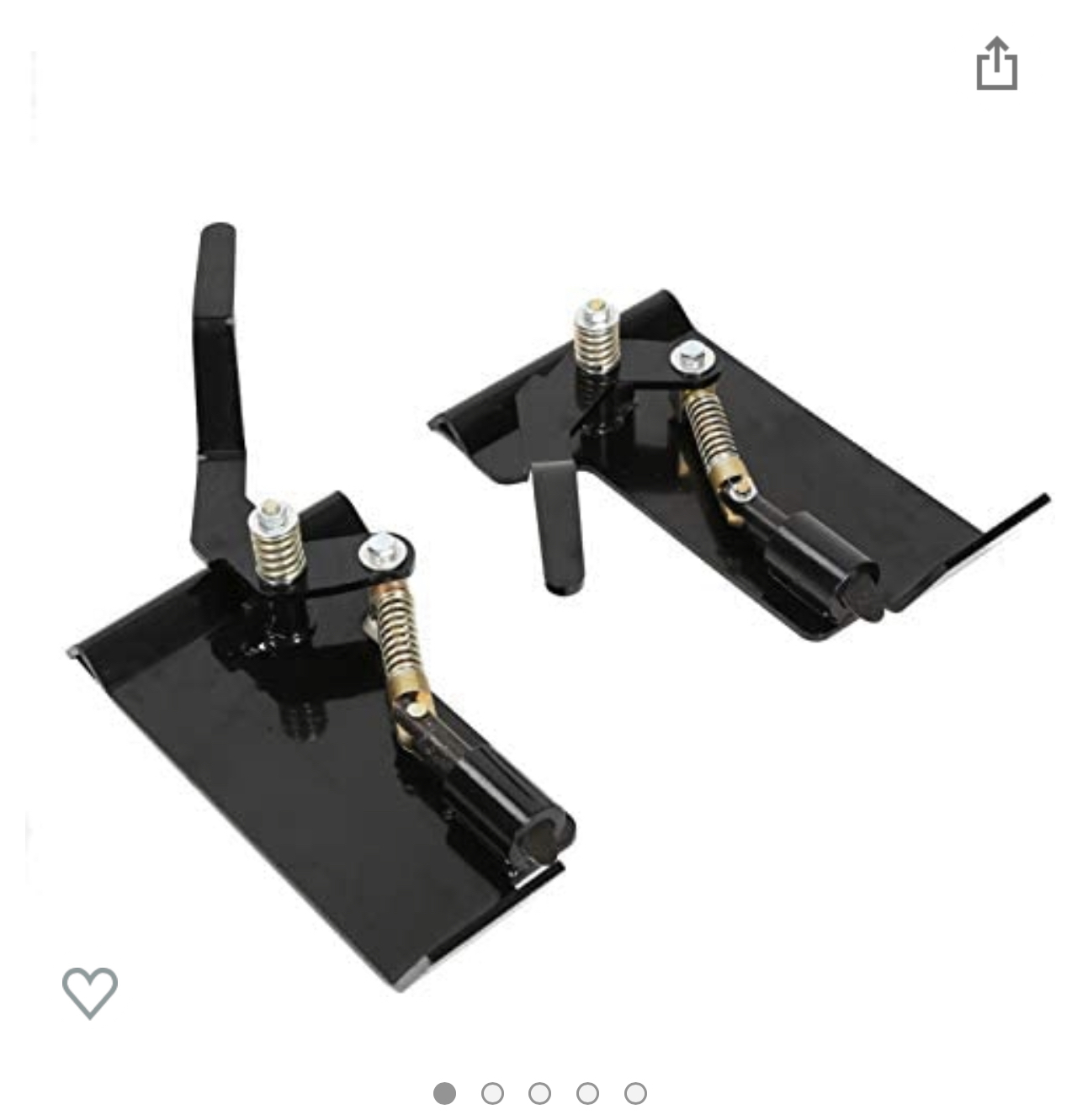
Task: Select the third image indicator dot
Action: pos(540,1093)
